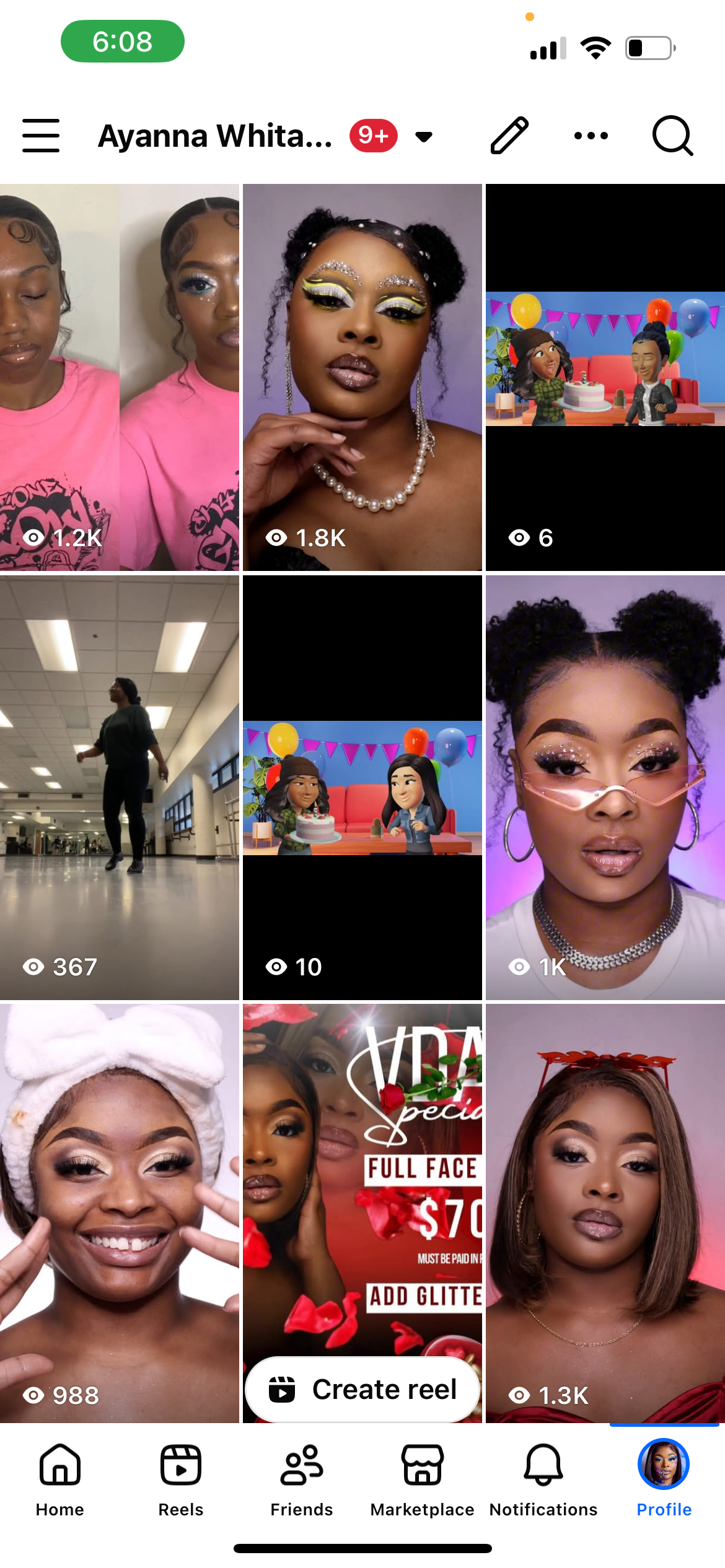Tap the Create reel button

pyautogui.click(x=363, y=1390)
